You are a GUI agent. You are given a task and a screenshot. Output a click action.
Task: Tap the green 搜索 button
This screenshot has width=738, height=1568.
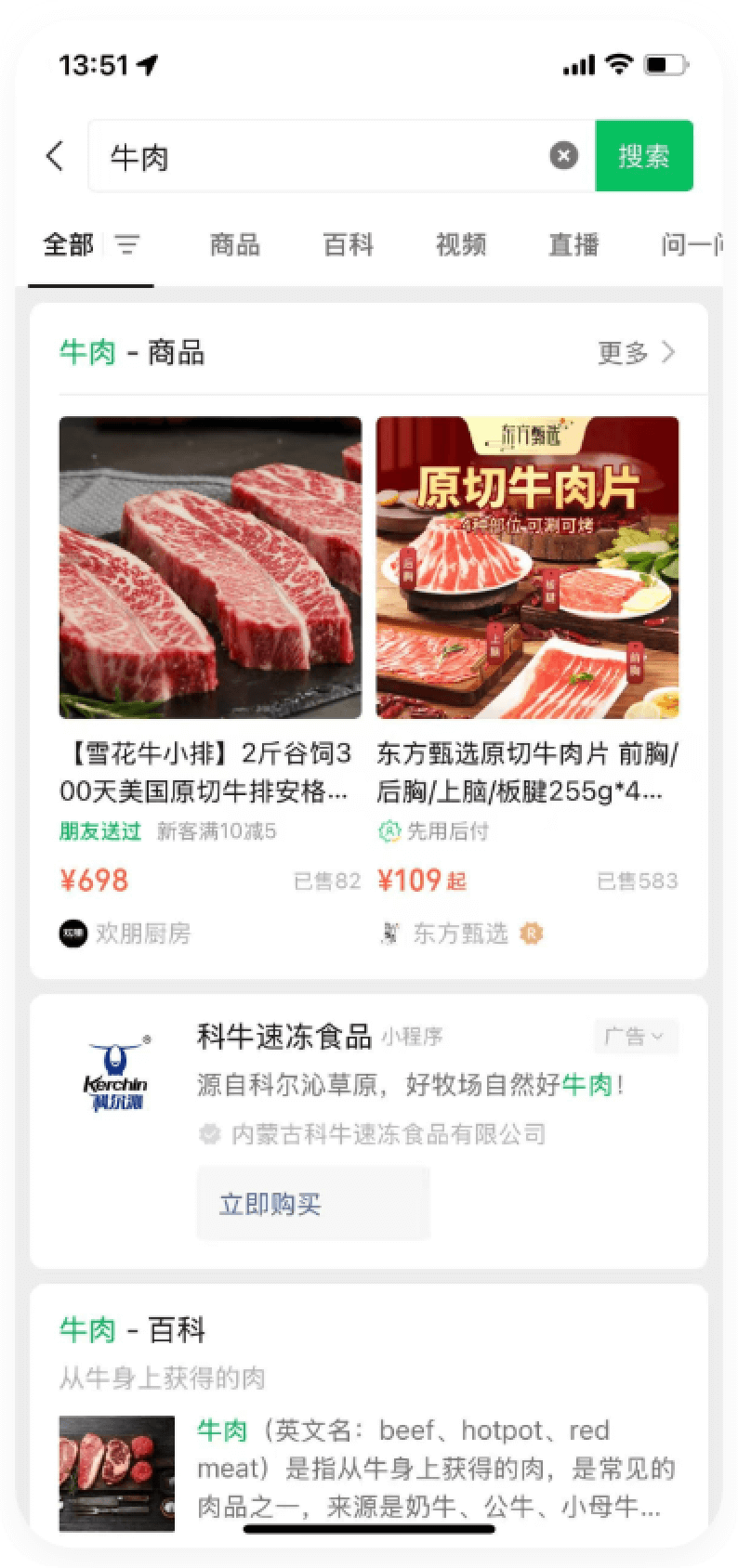644,156
